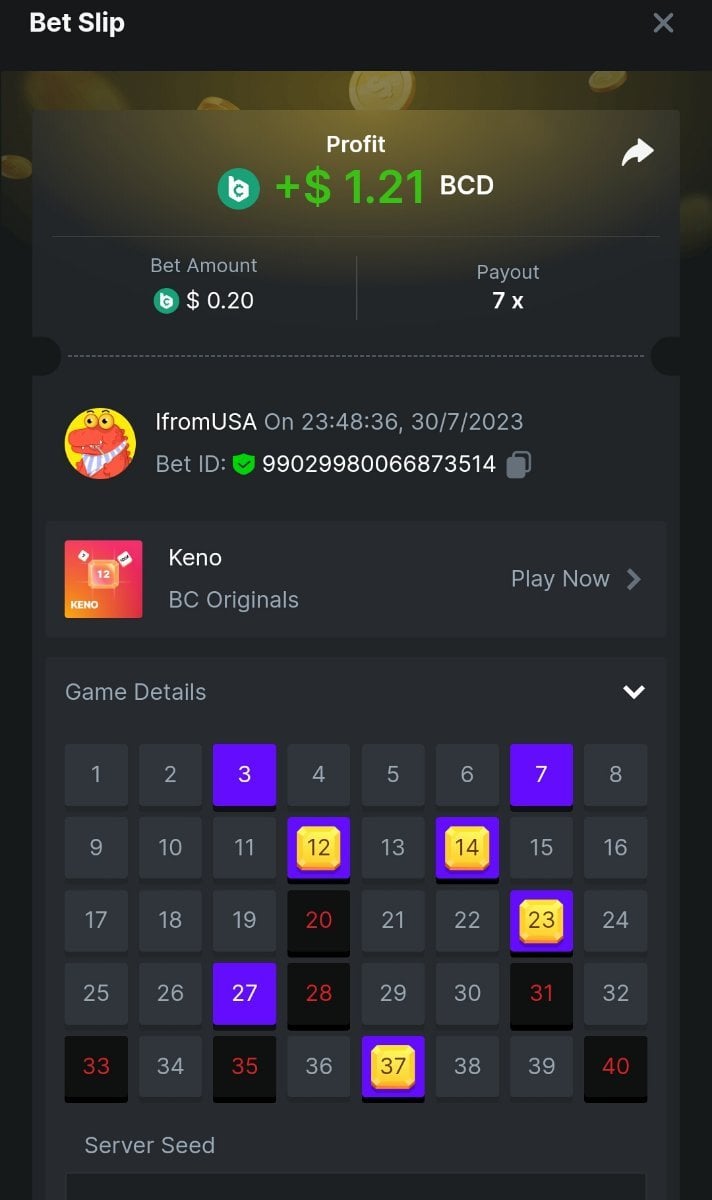This screenshot has width=712, height=1200.
Task: Open IfromUSA's profile avatar
Action: (101, 443)
